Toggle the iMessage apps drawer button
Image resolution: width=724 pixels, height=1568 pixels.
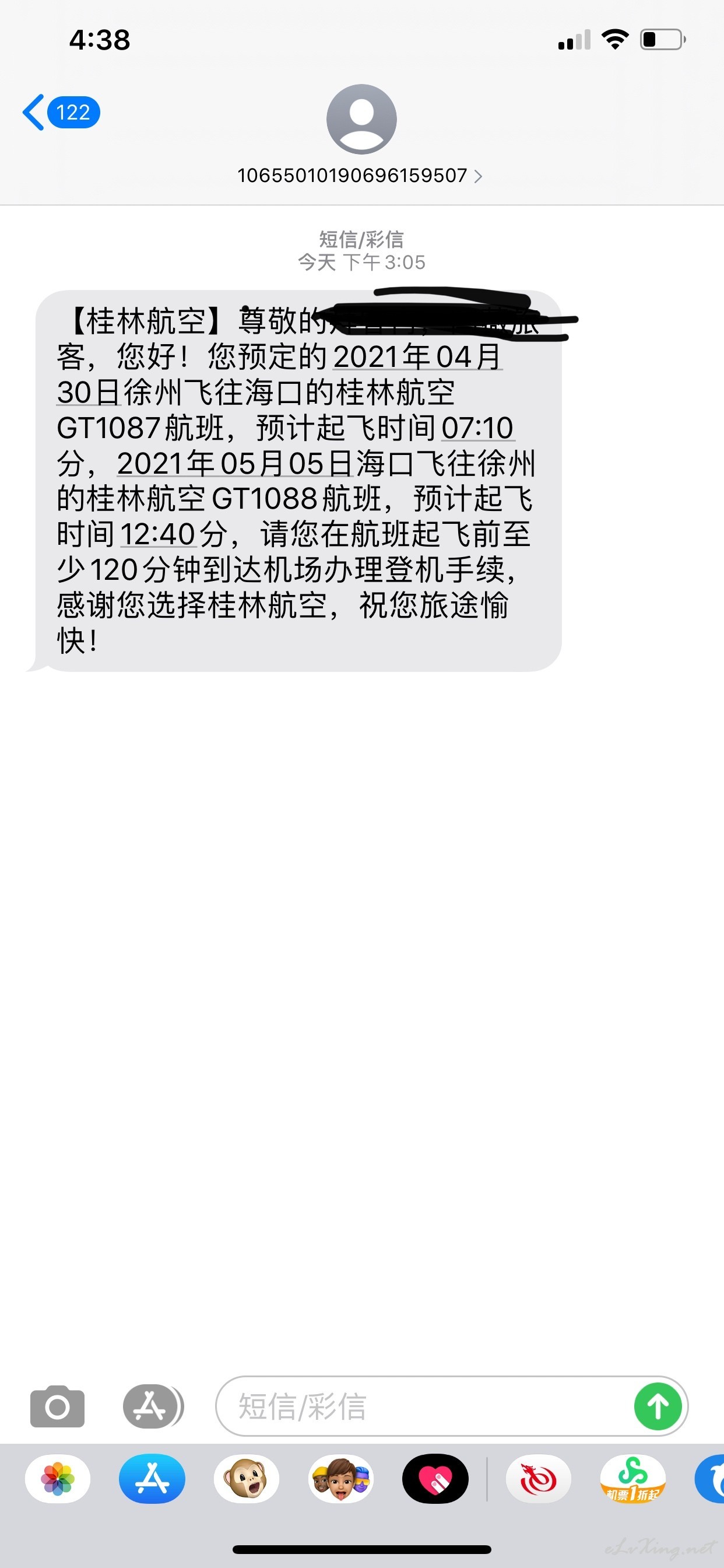click(x=152, y=1406)
